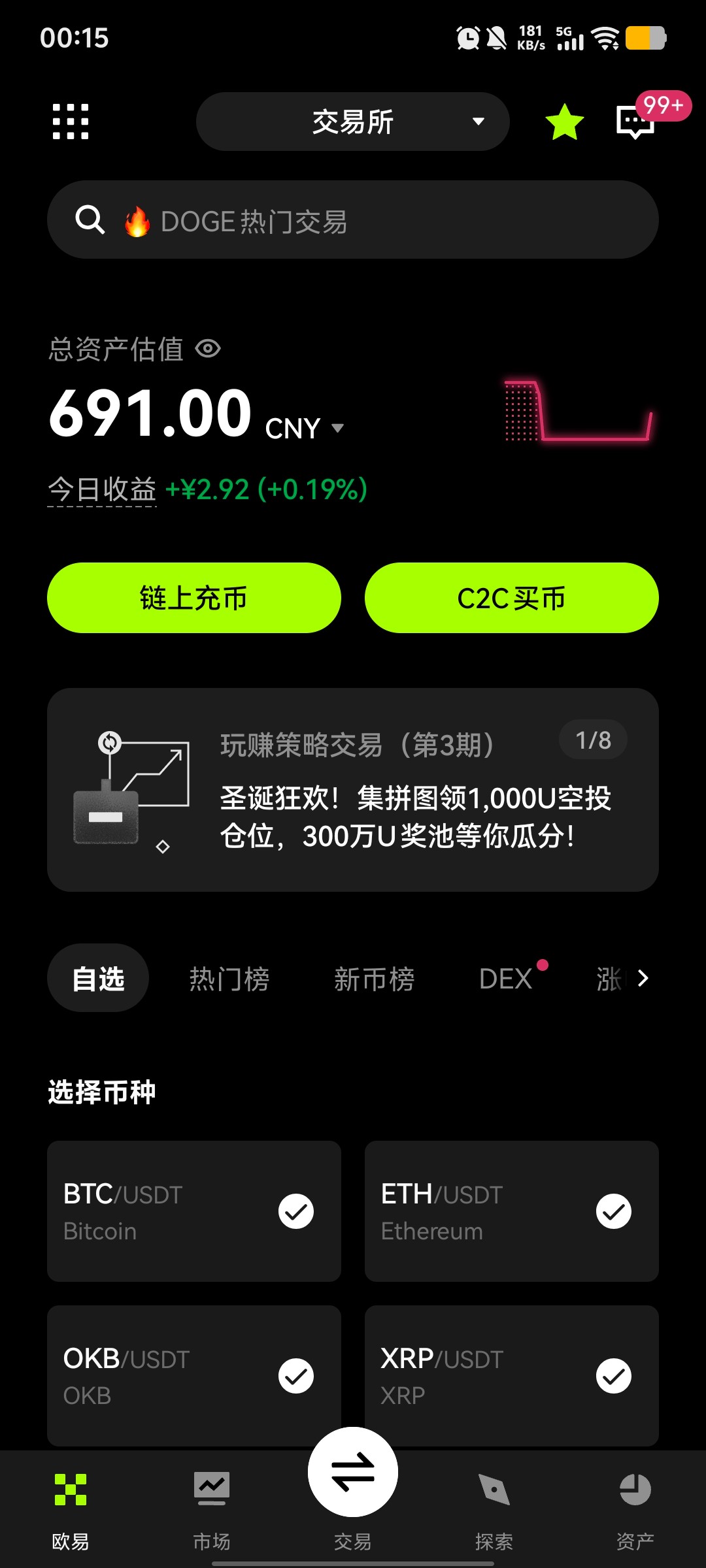Open the 玩赚策略交易 promo banner

click(353, 790)
